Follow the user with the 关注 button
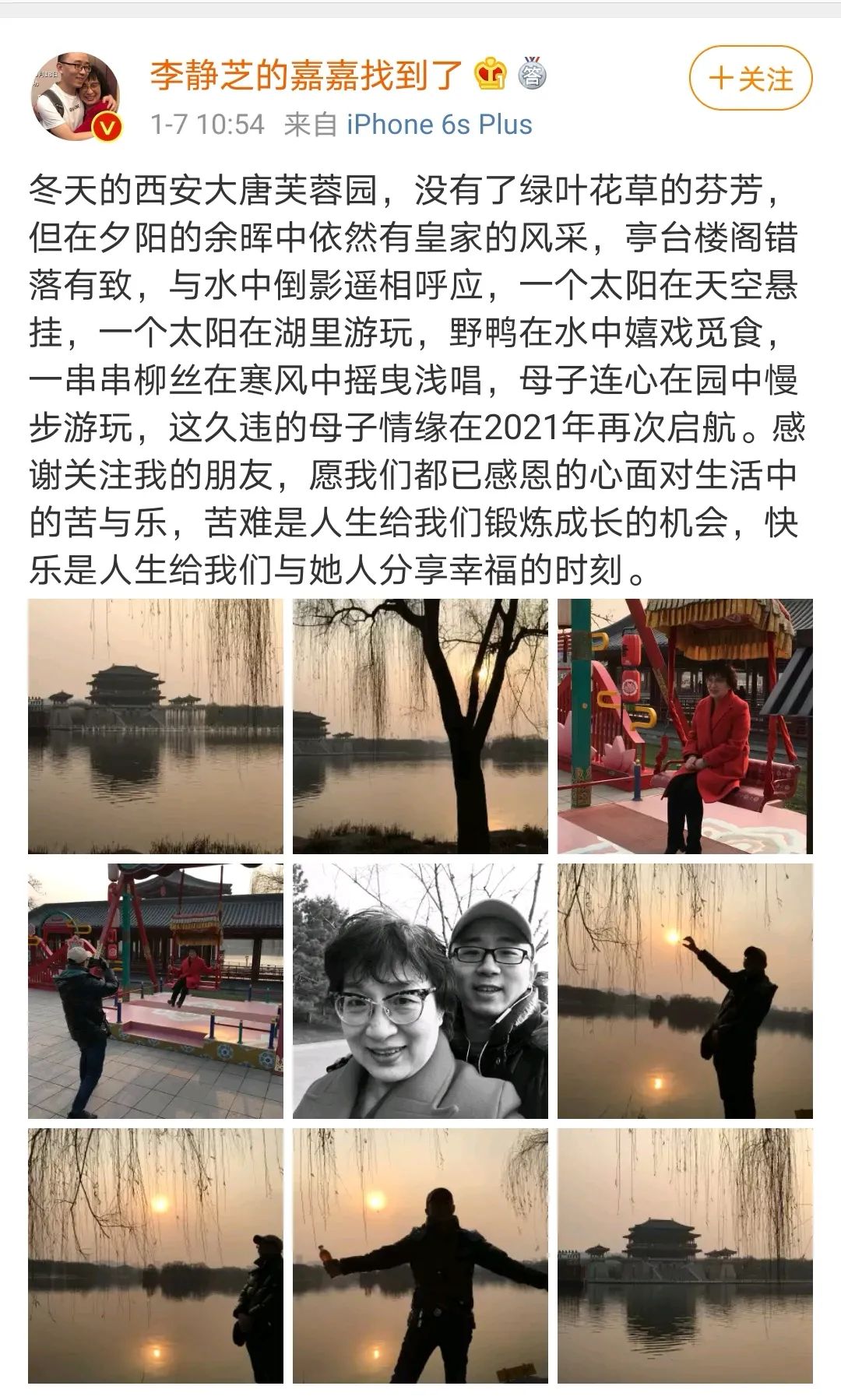This screenshot has width=841, height=1400. click(750, 78)
